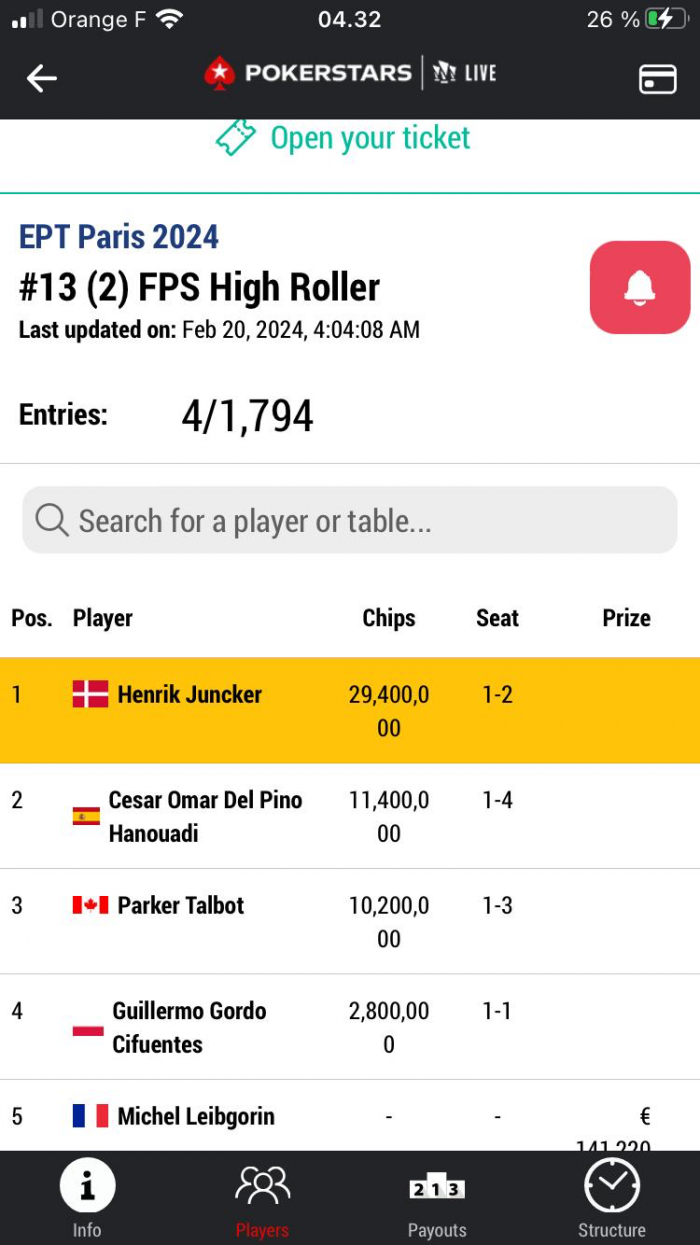Focus the player or table search field

point(350,520)
